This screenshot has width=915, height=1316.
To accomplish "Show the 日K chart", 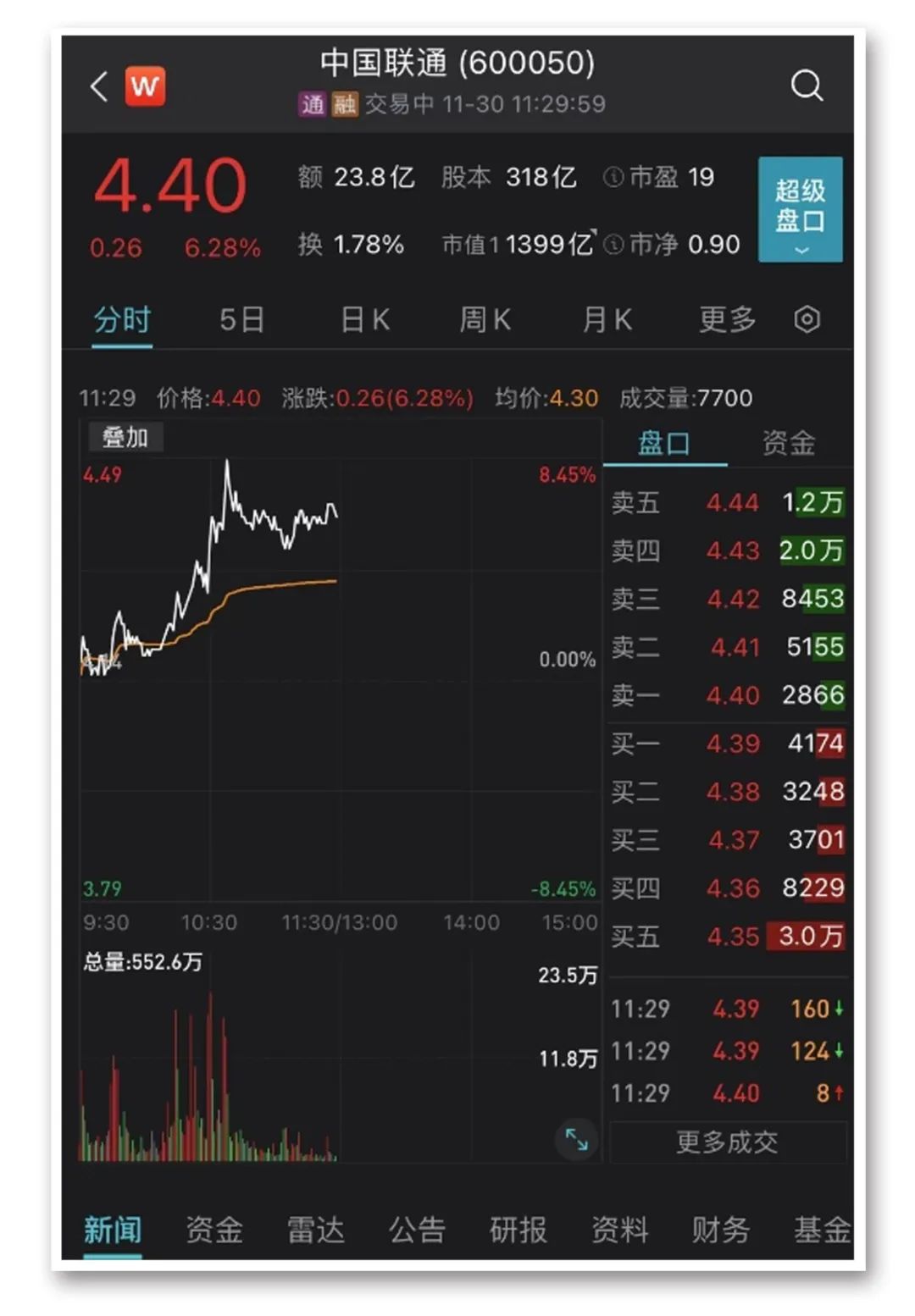I will coord(364,320).
